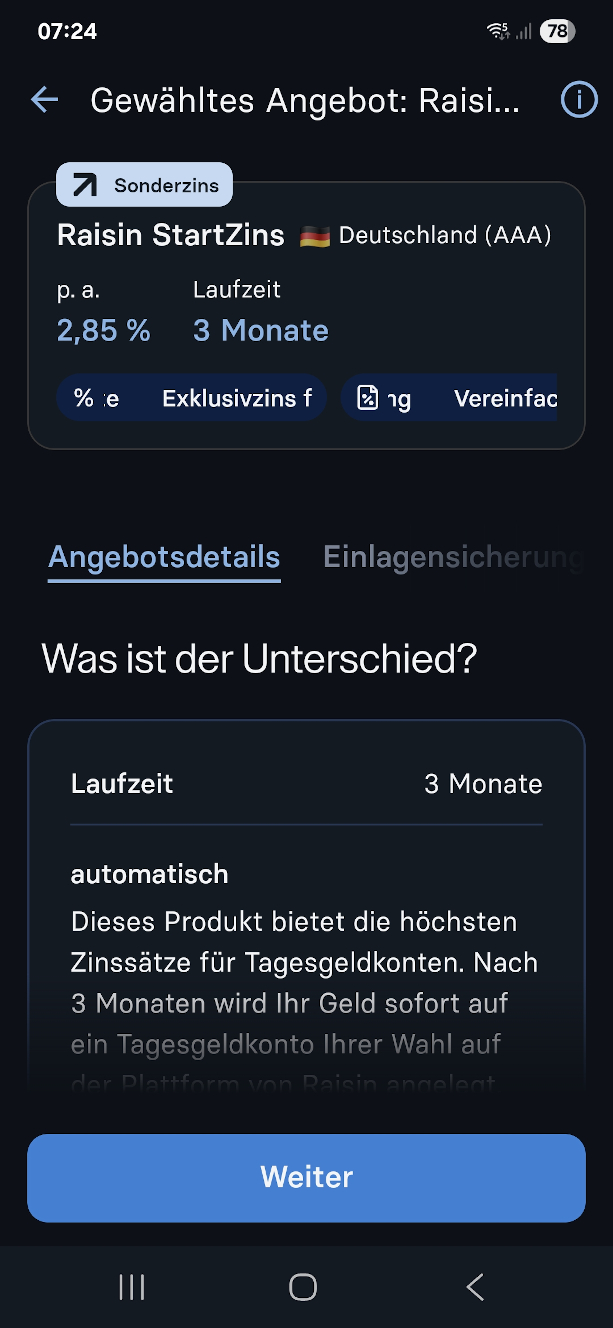Open the info icon in the app bar
613x1328 pixels.
(x=578, y=99)
